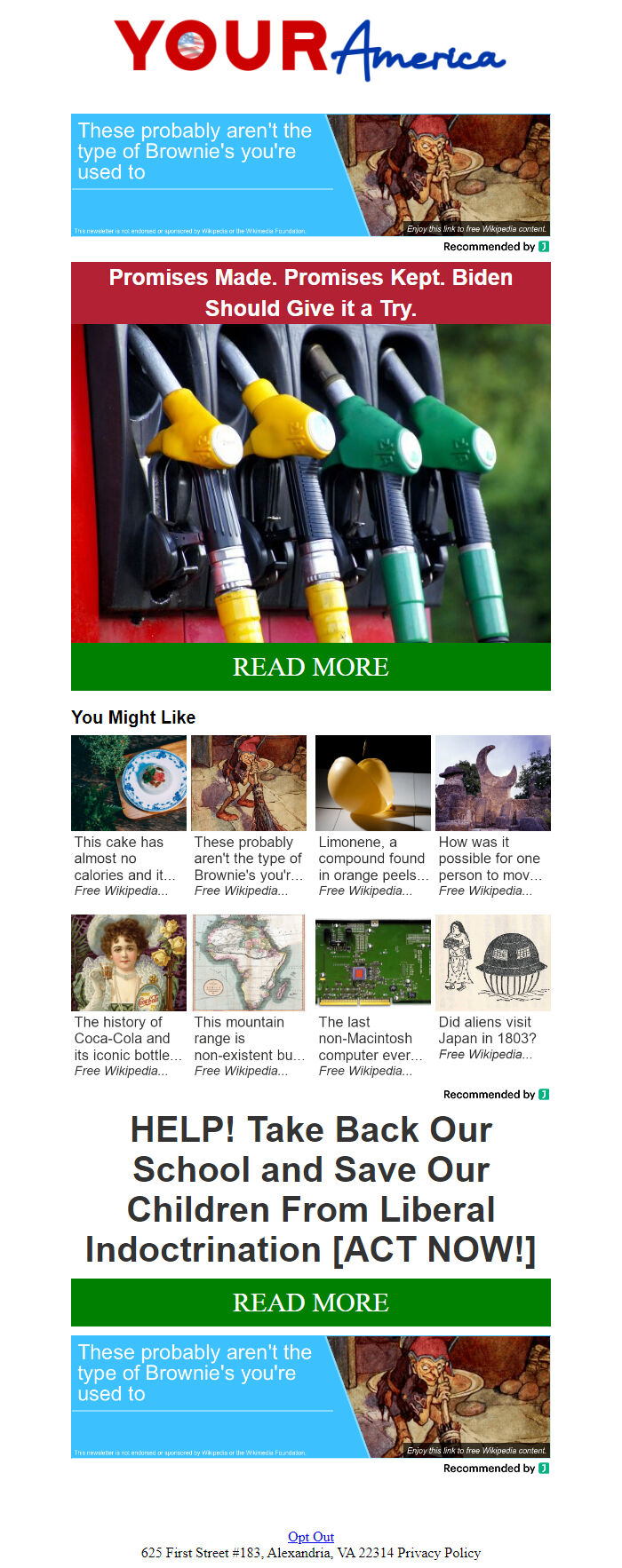Open the non-existent mountain range article
The height and width of the screenshot is (1568, 622).
[248, 996]
